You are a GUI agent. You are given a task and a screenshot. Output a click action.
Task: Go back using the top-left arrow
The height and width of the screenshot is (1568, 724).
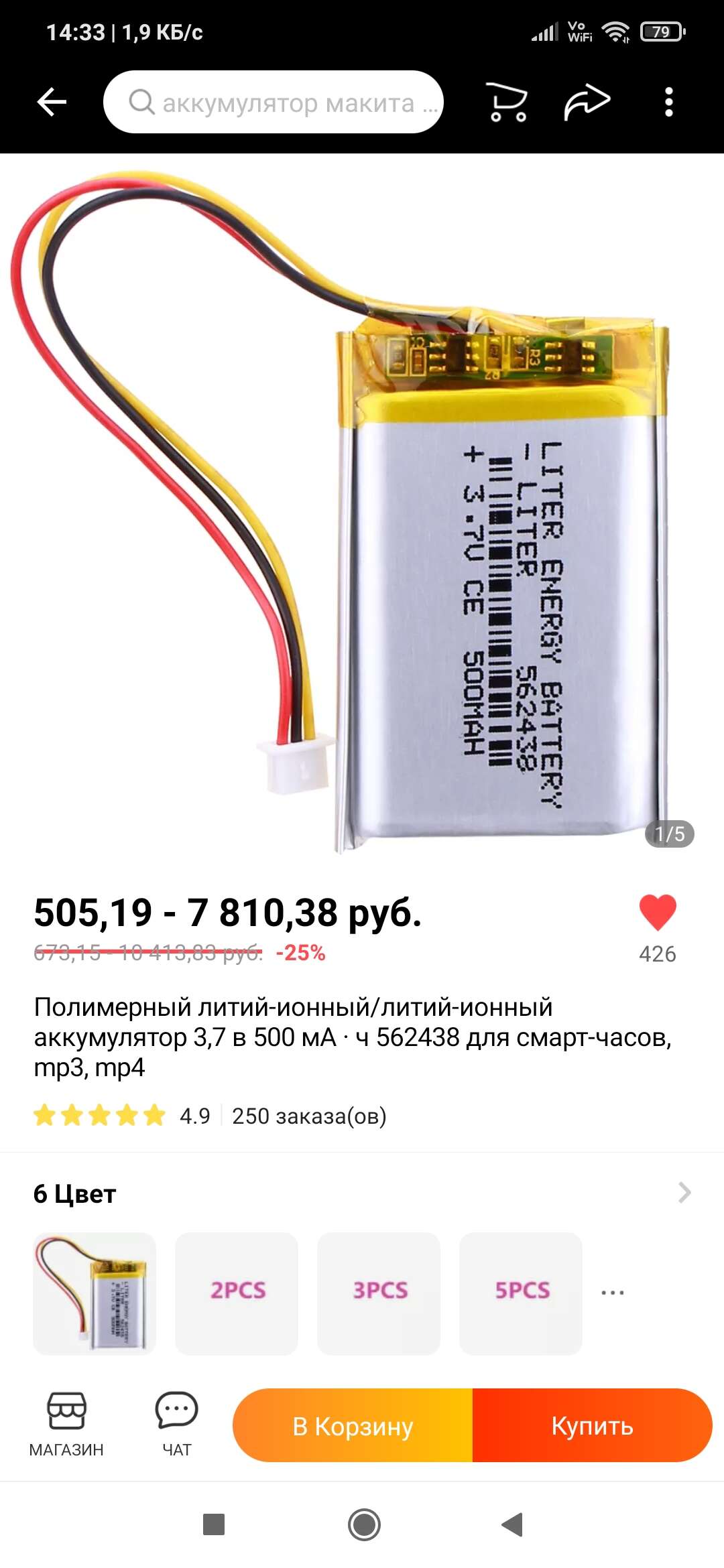[x=52, y=103]
